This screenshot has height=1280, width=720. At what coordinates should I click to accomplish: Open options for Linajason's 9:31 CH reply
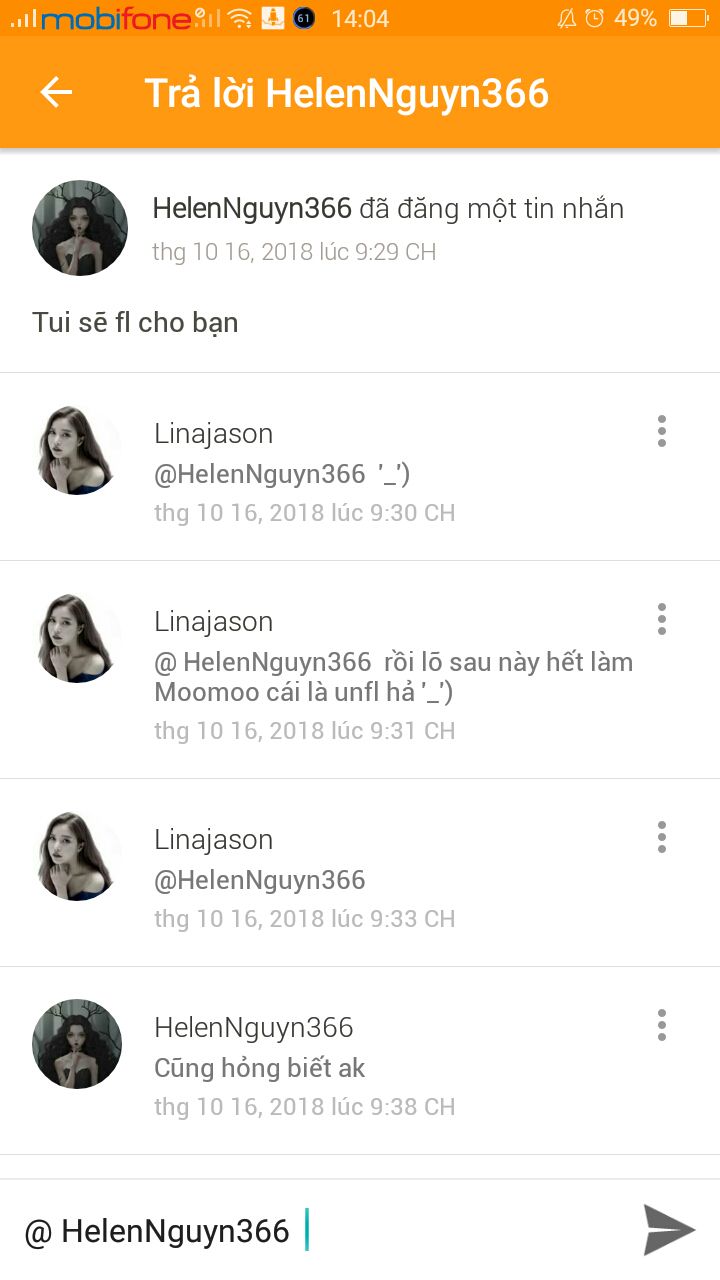coord(661,619)
